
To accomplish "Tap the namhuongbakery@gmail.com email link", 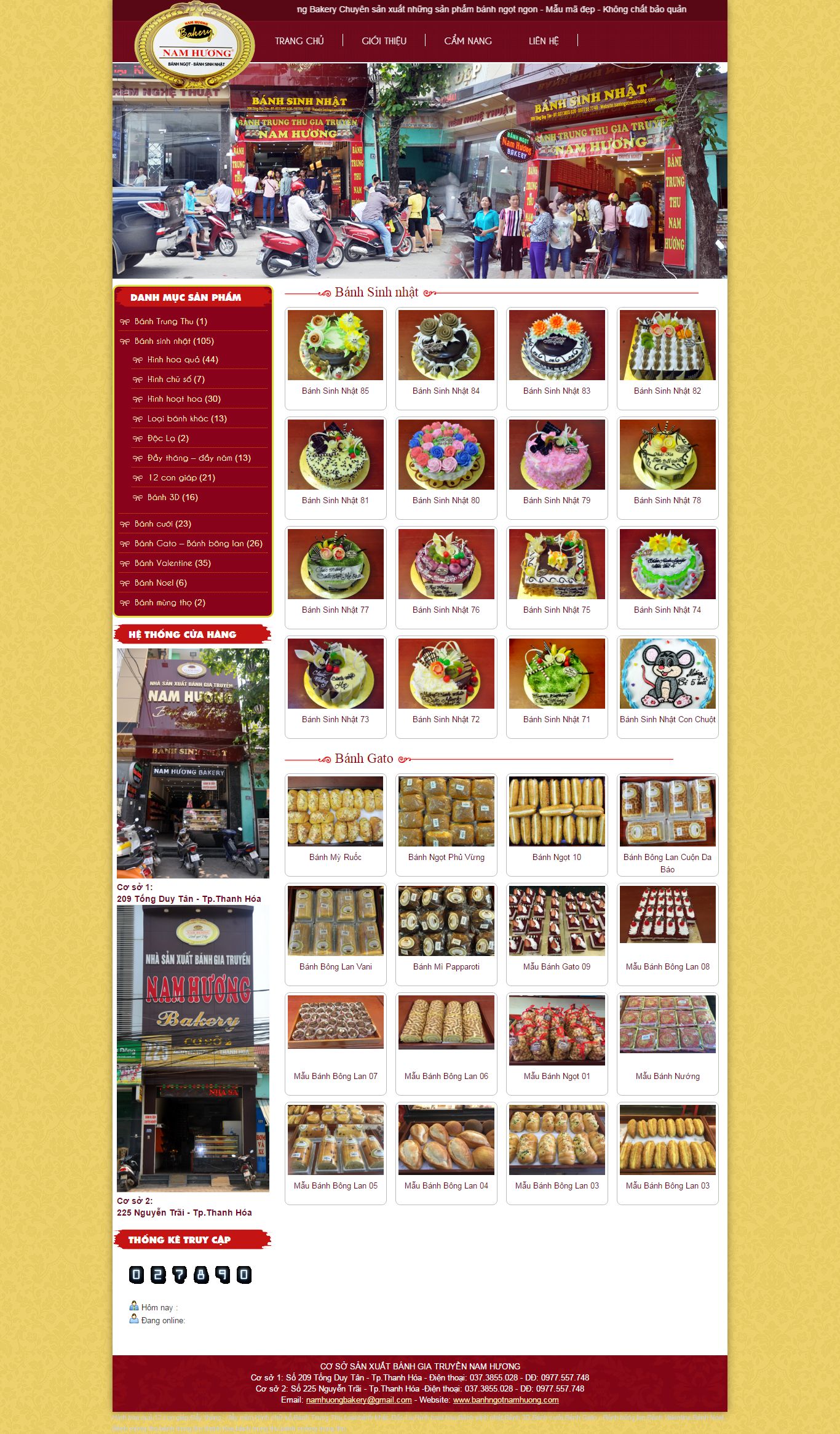I will tap(359, 1400).
